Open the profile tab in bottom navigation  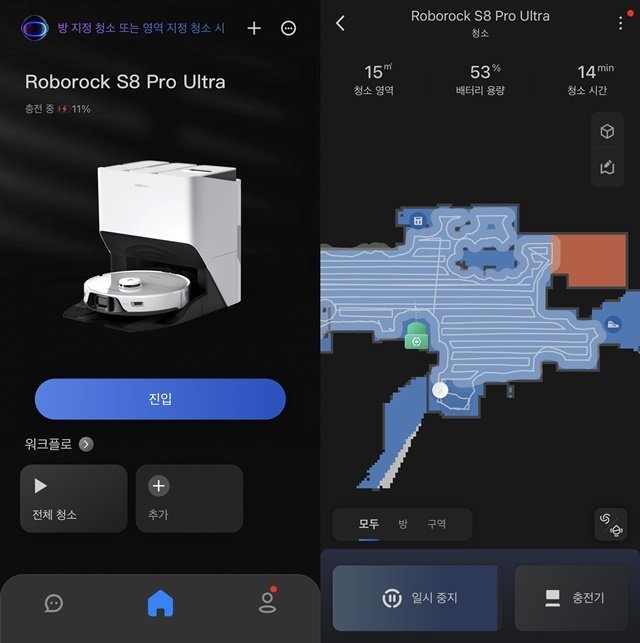(267, 602)
